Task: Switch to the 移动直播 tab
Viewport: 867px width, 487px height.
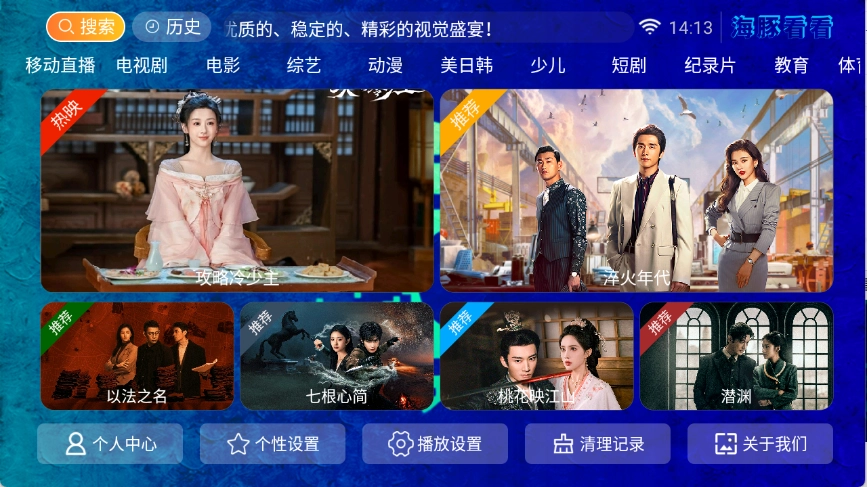Action: (x=60, y=66)
